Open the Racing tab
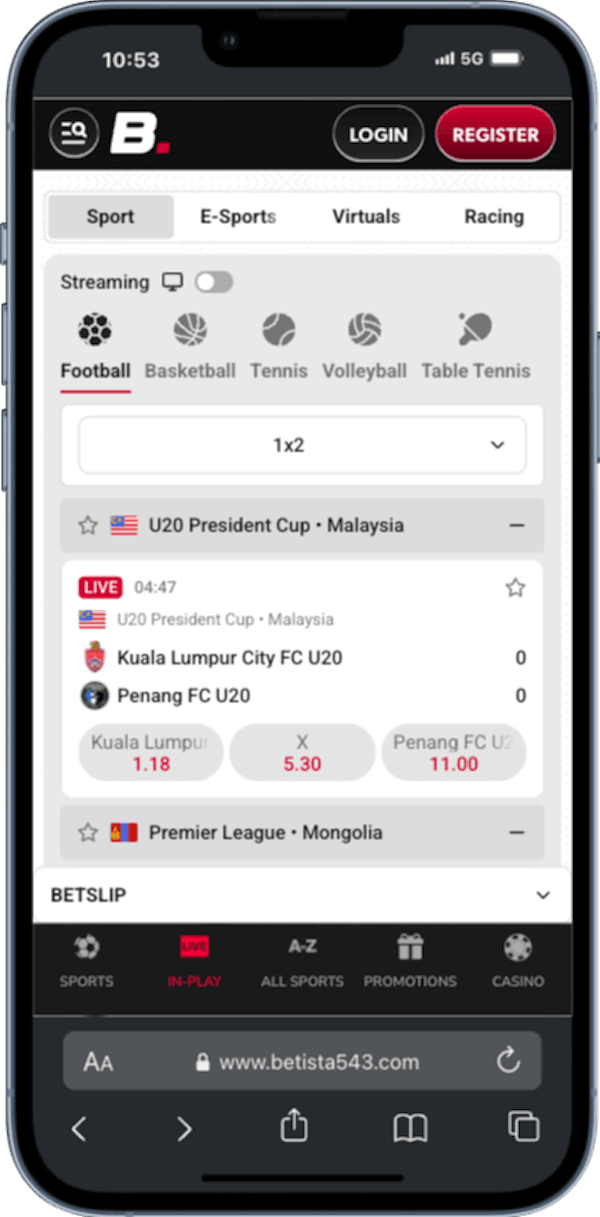This screenshot has height=1217, width=600. [494, 216]
